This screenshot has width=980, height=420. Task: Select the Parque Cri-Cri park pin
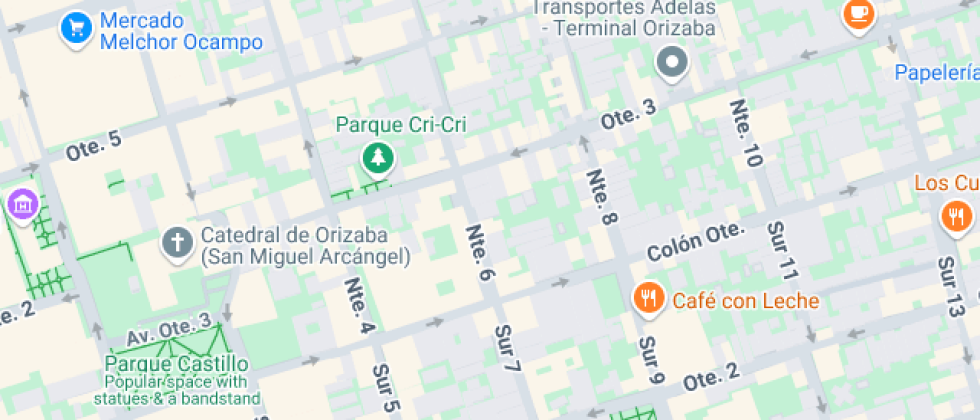coord(377,157)
